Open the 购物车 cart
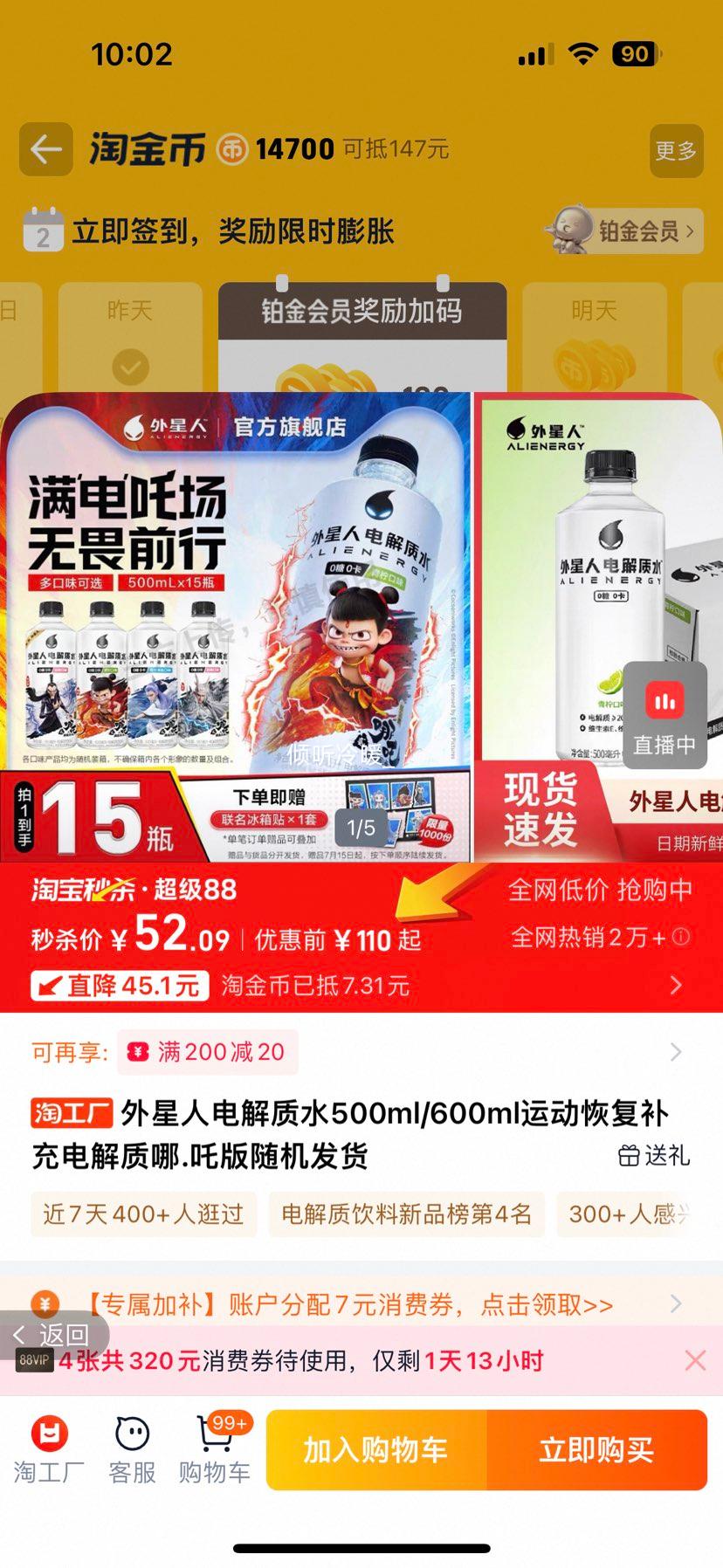723x1568 pixels. point(215,1450)
